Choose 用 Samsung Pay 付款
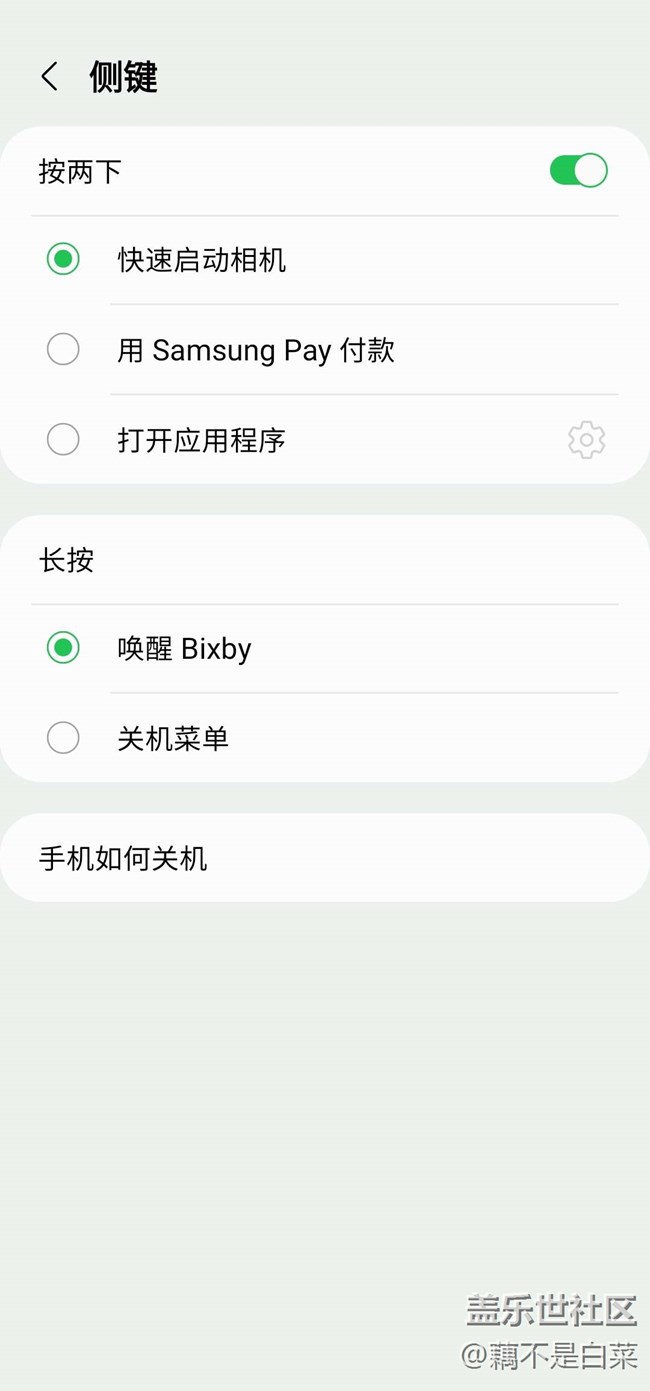 63,349
